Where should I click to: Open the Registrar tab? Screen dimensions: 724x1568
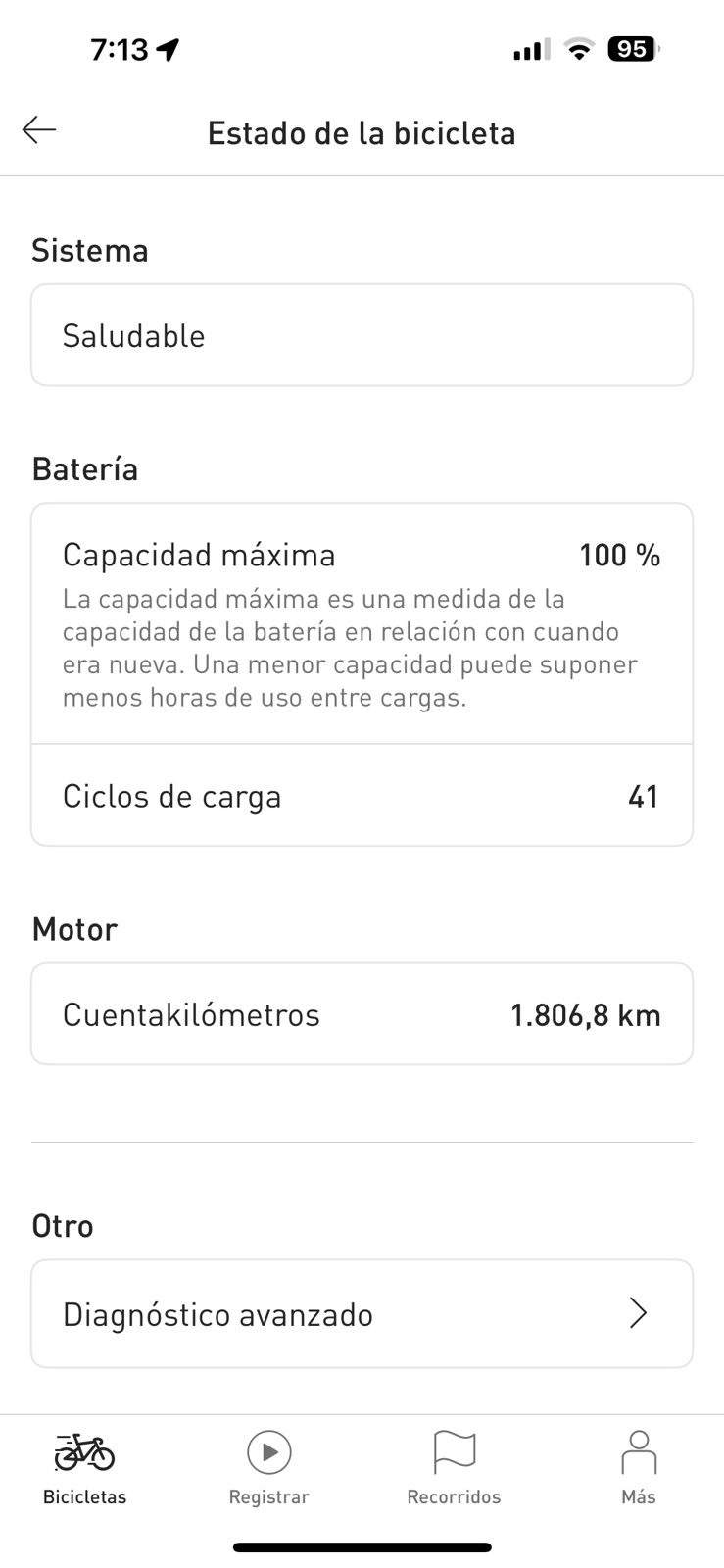coord(268,1467)
